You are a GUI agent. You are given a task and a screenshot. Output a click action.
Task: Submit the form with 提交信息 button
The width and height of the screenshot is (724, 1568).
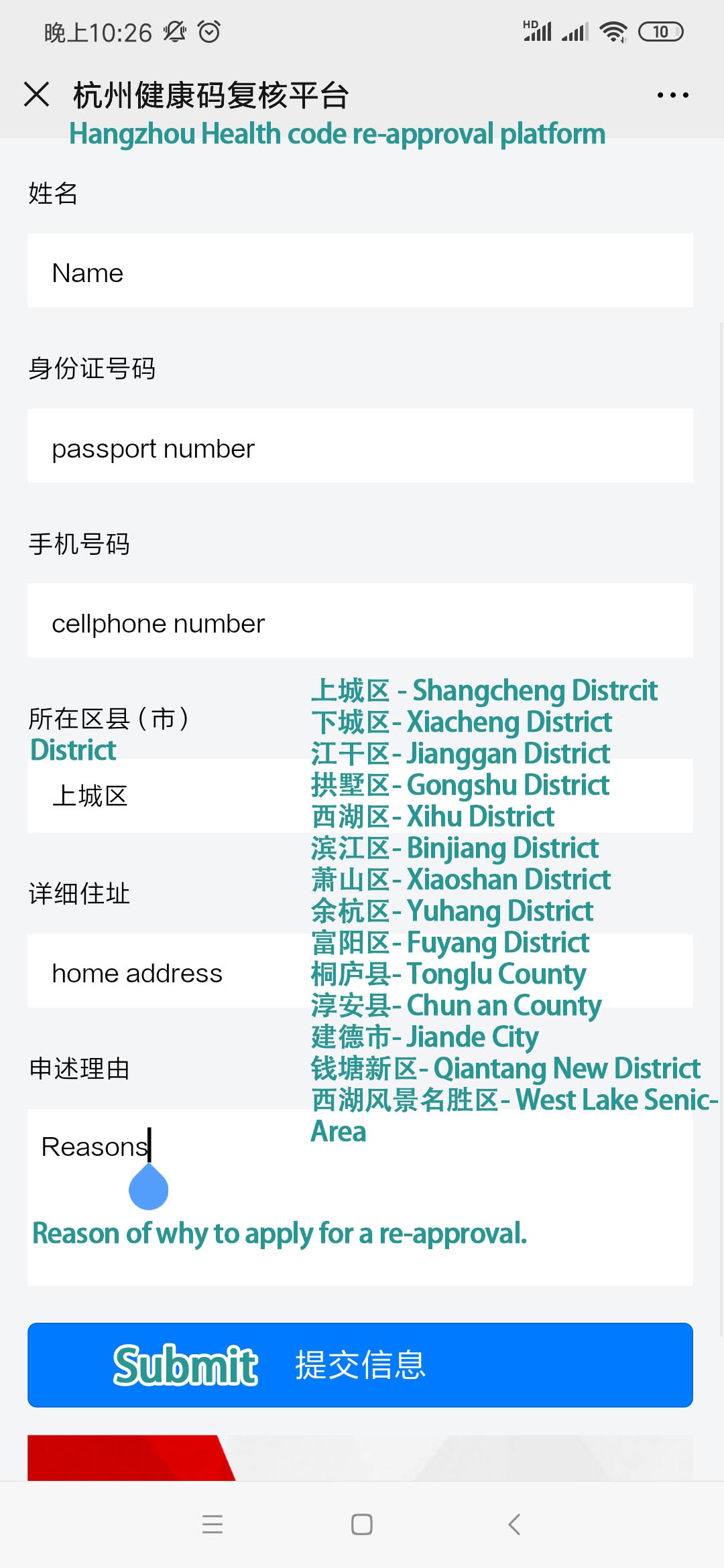360,1365
